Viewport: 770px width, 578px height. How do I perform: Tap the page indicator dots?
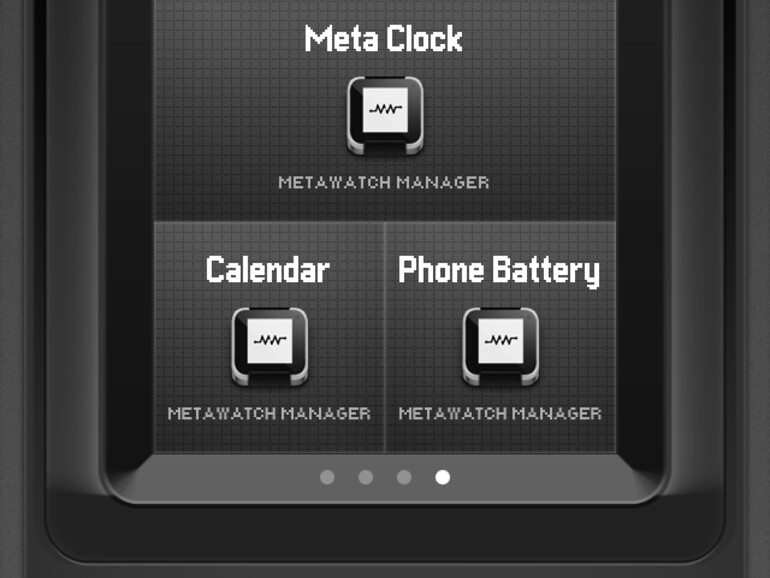pyautogui.click(x=385, y=477)
